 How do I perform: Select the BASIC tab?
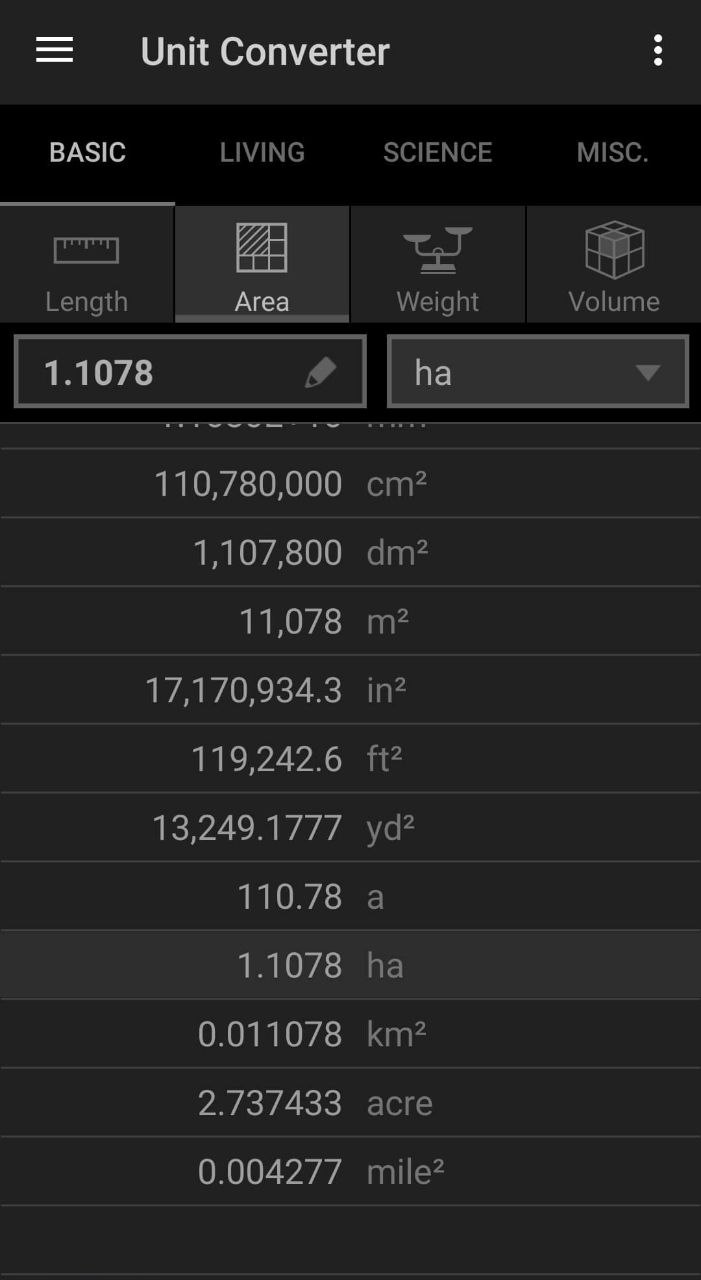87,152
